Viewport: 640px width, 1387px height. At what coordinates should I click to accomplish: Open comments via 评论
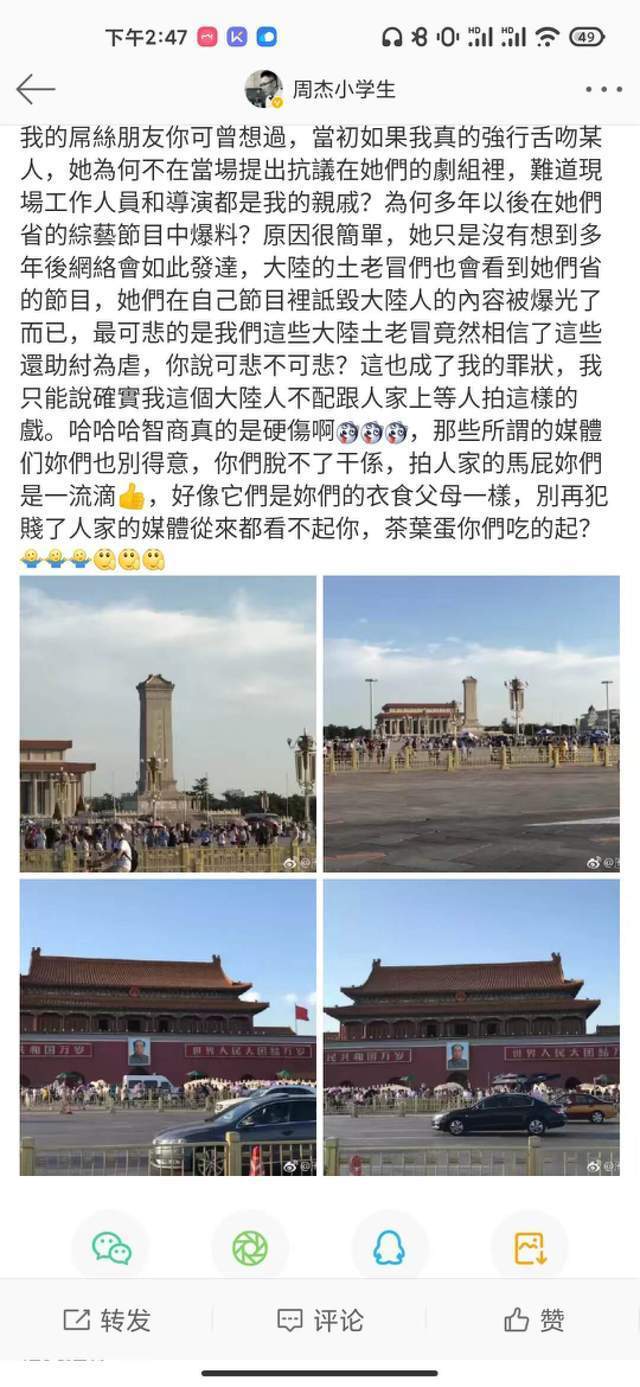click(320, 1320)
